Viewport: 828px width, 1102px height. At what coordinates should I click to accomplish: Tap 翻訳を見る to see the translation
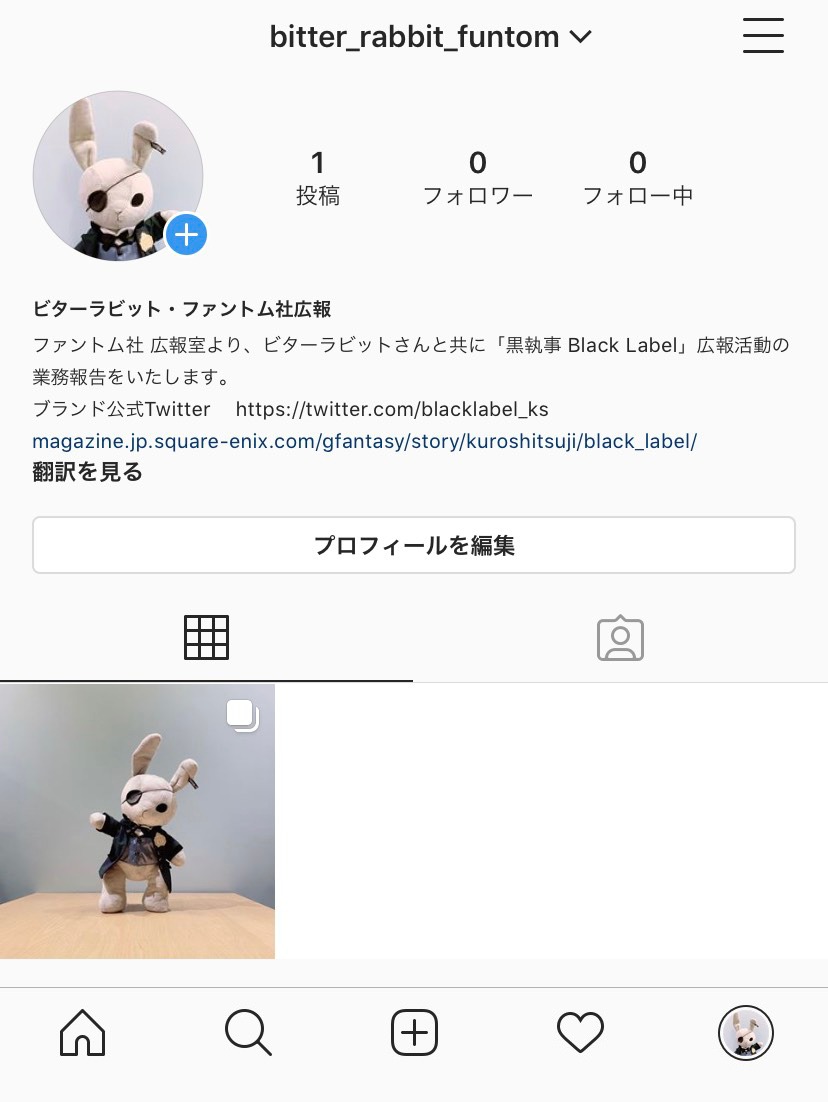click(x=88, y=473)
